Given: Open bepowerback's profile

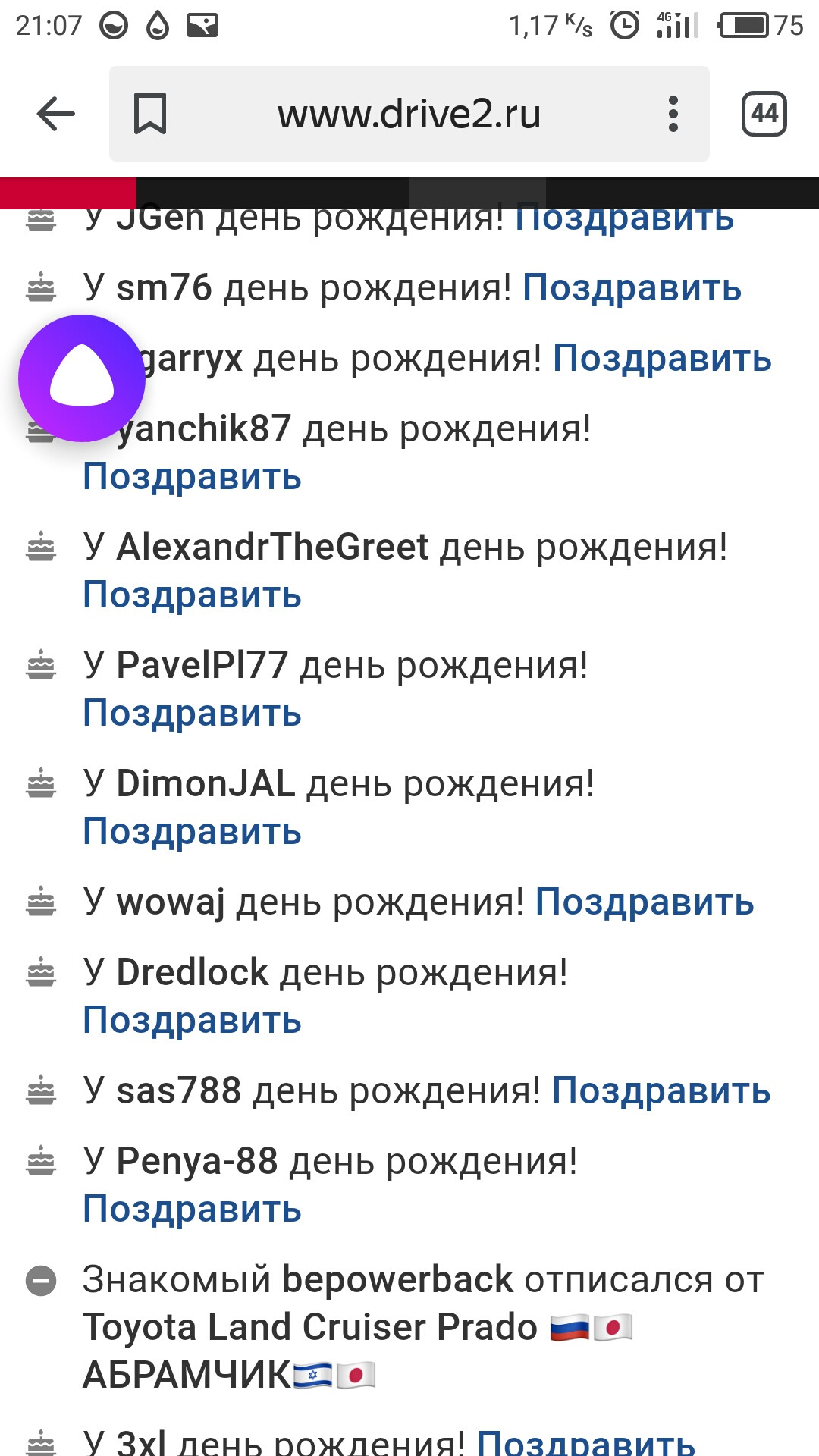Looking at the screenshot, I should [x=397, y=1280].
